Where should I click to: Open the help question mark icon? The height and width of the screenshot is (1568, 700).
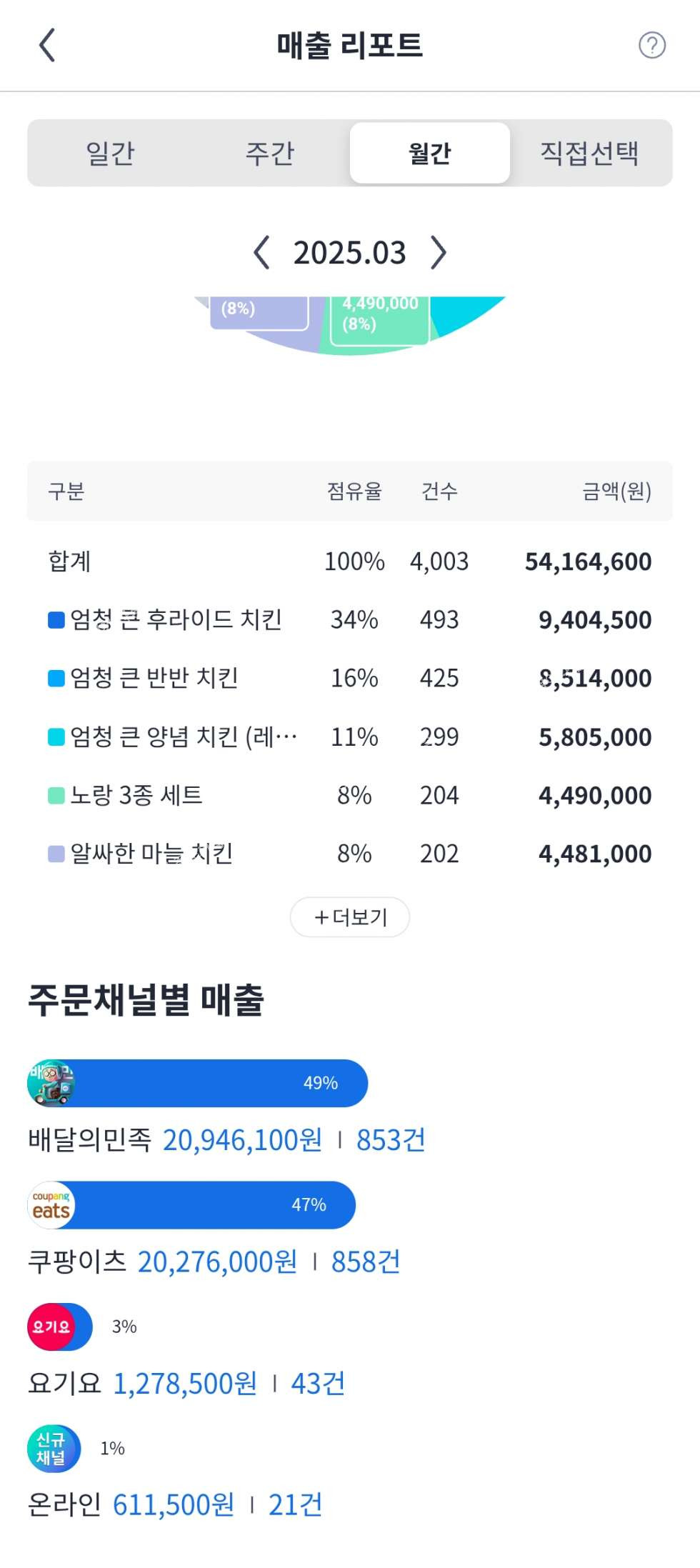(651, 45)
